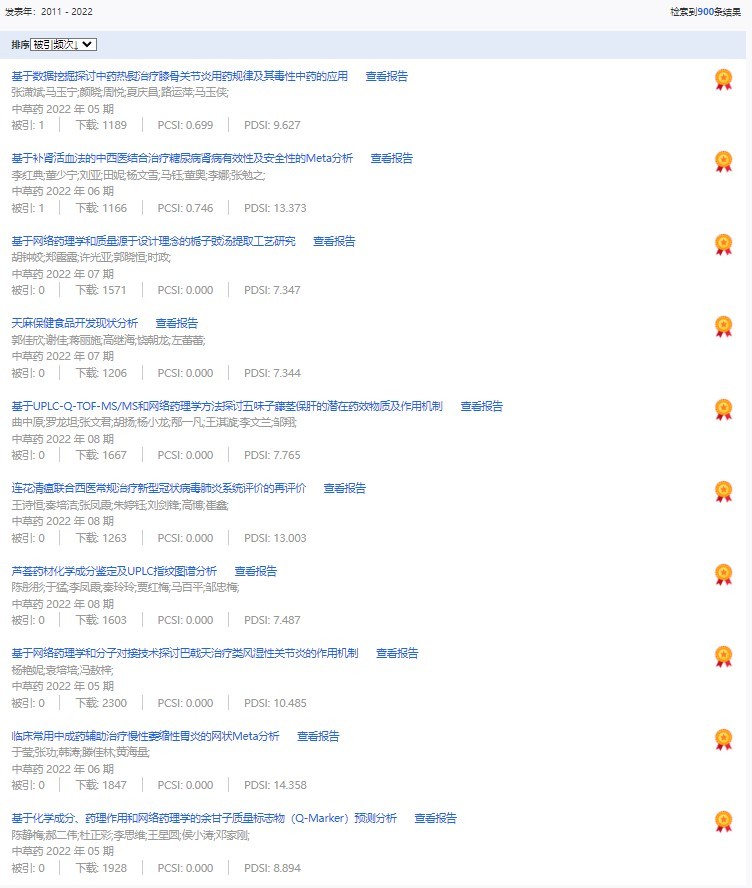The height and width of the screenshot is (888, 752).
Task: Open the 余甘子质量标志物 (Q-Marker) 预测分析 article
Action: 203,818
